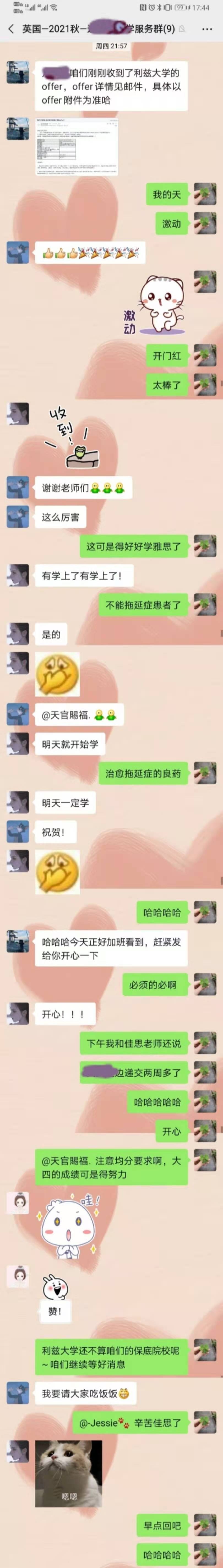Open avatar beside the 利兹大学 offer message

coord(18,72)
